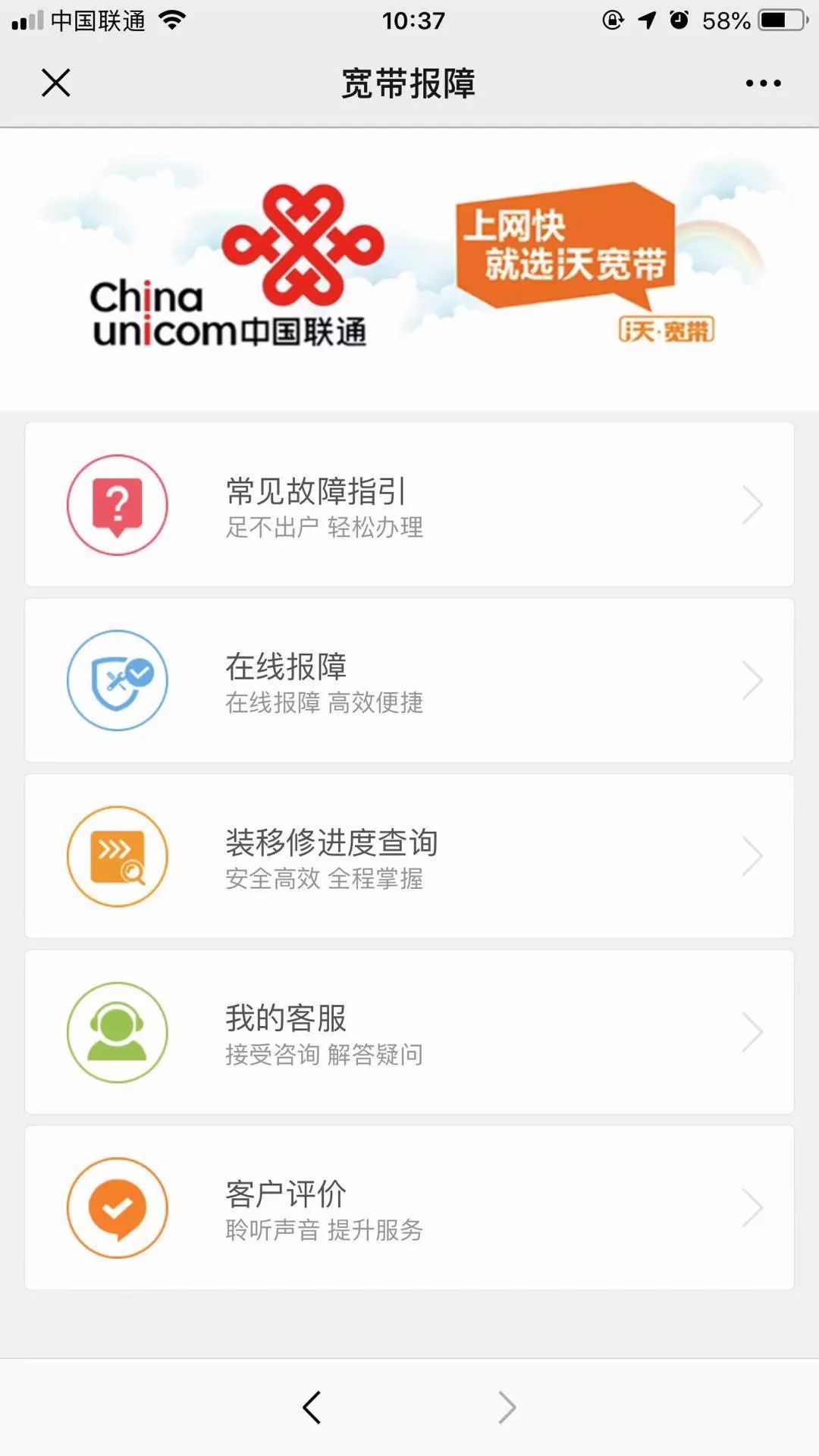The image size is (819, 1456).
Task: Tap the page title 宽带报障
Action: click(409, 83)
